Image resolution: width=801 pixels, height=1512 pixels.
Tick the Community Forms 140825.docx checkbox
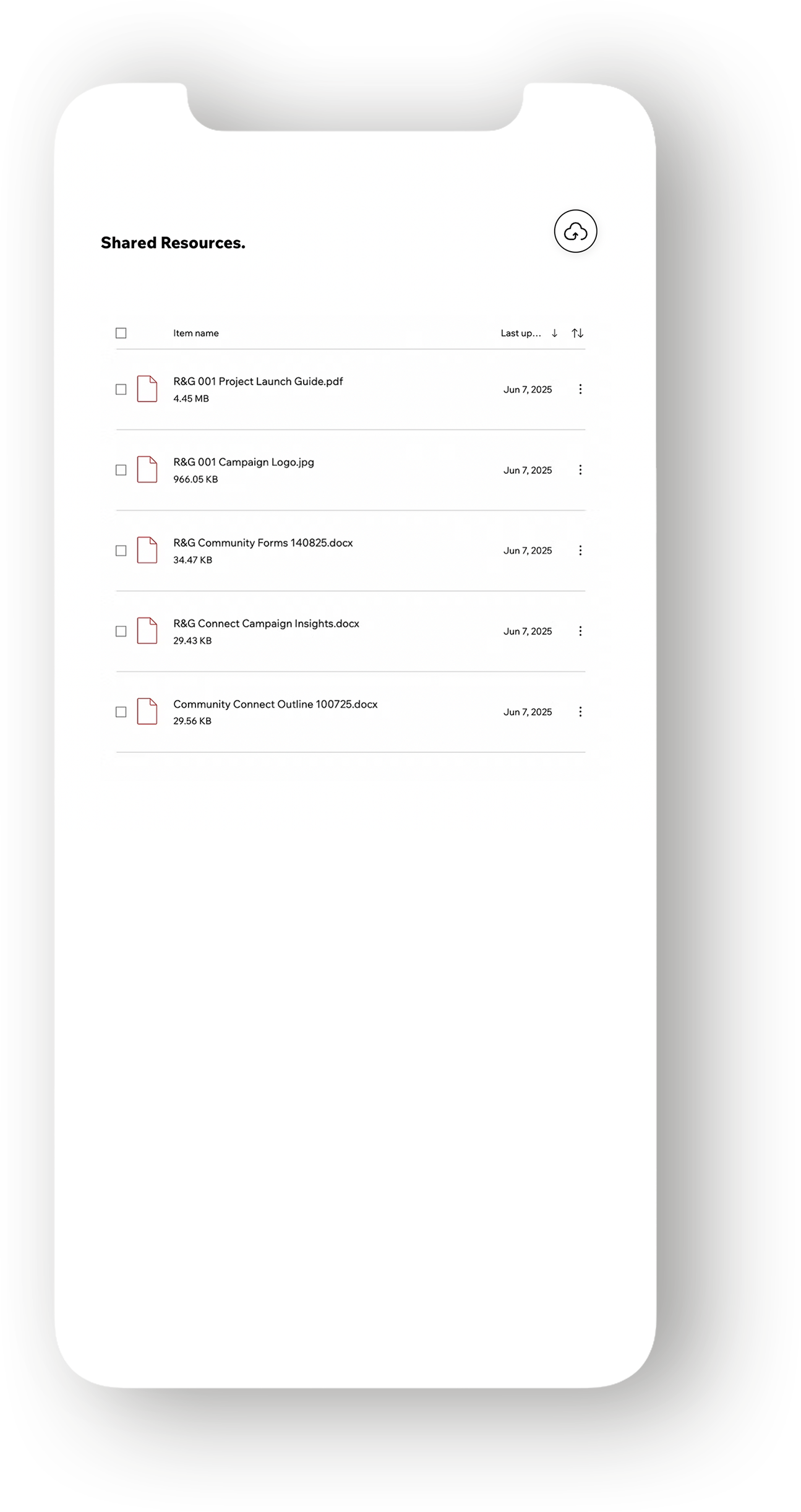tap(121, 551)
